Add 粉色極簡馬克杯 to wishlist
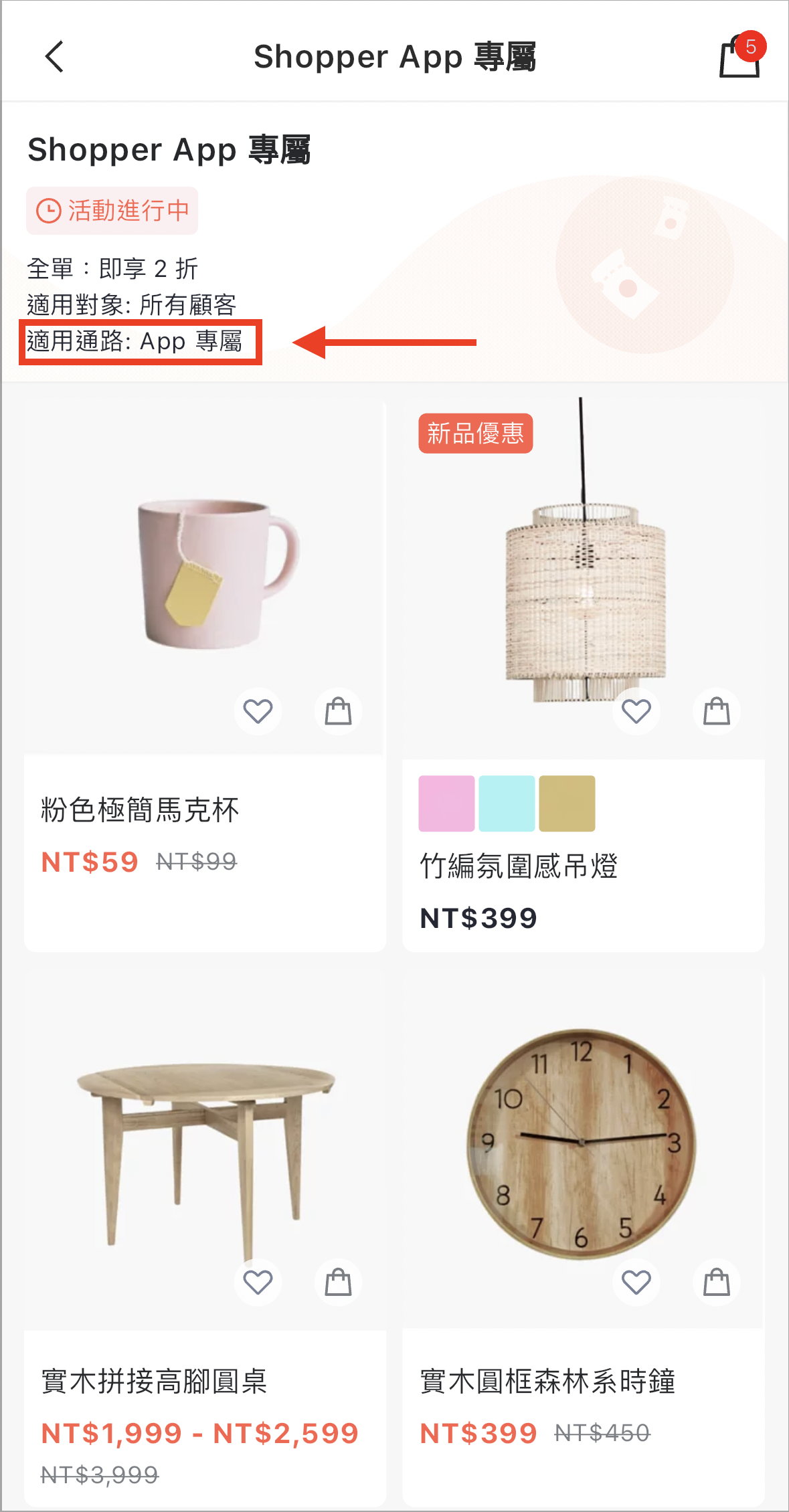This screenshot has height=1512, width=789. point(258,711)
